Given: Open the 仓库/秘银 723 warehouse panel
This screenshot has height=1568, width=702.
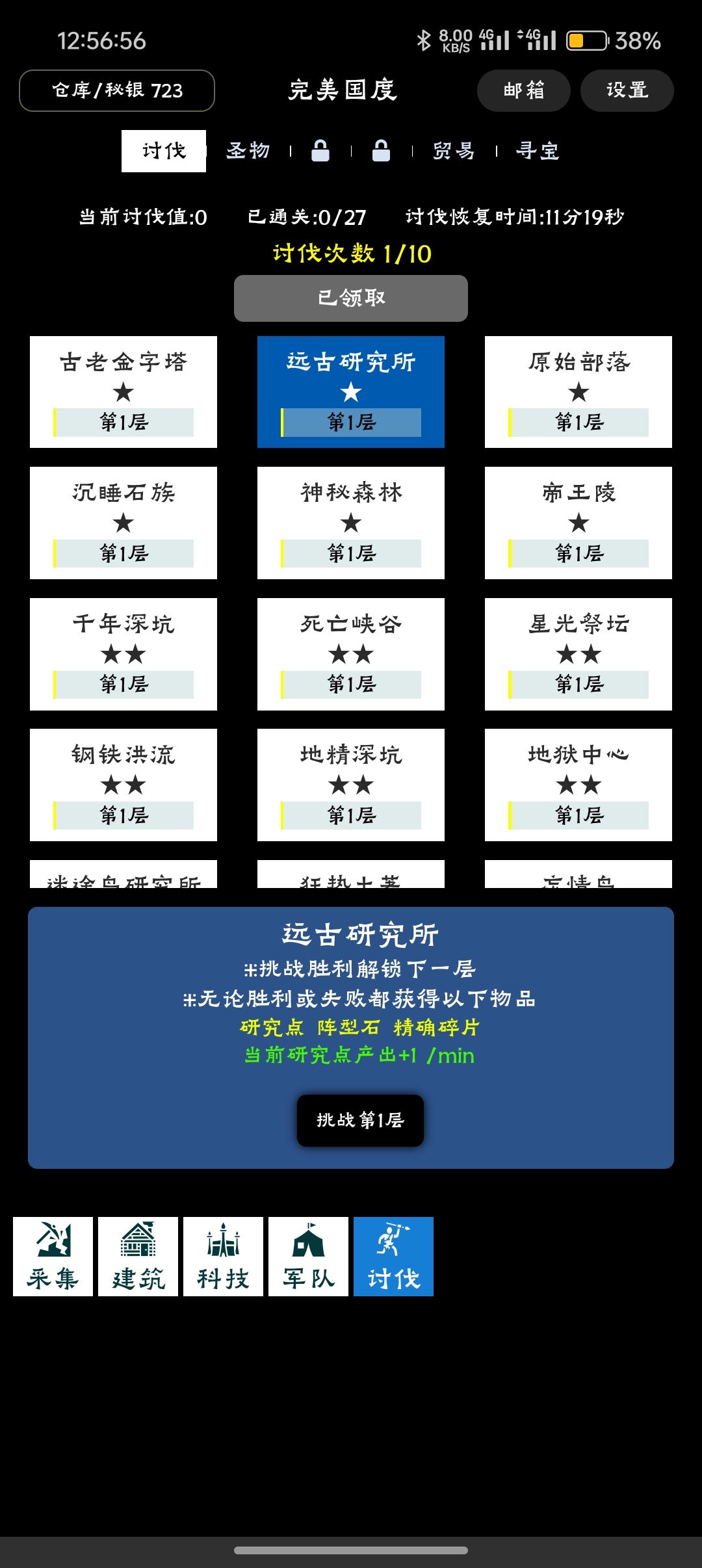Looking at the screenshot, I should tap(117, 90).
